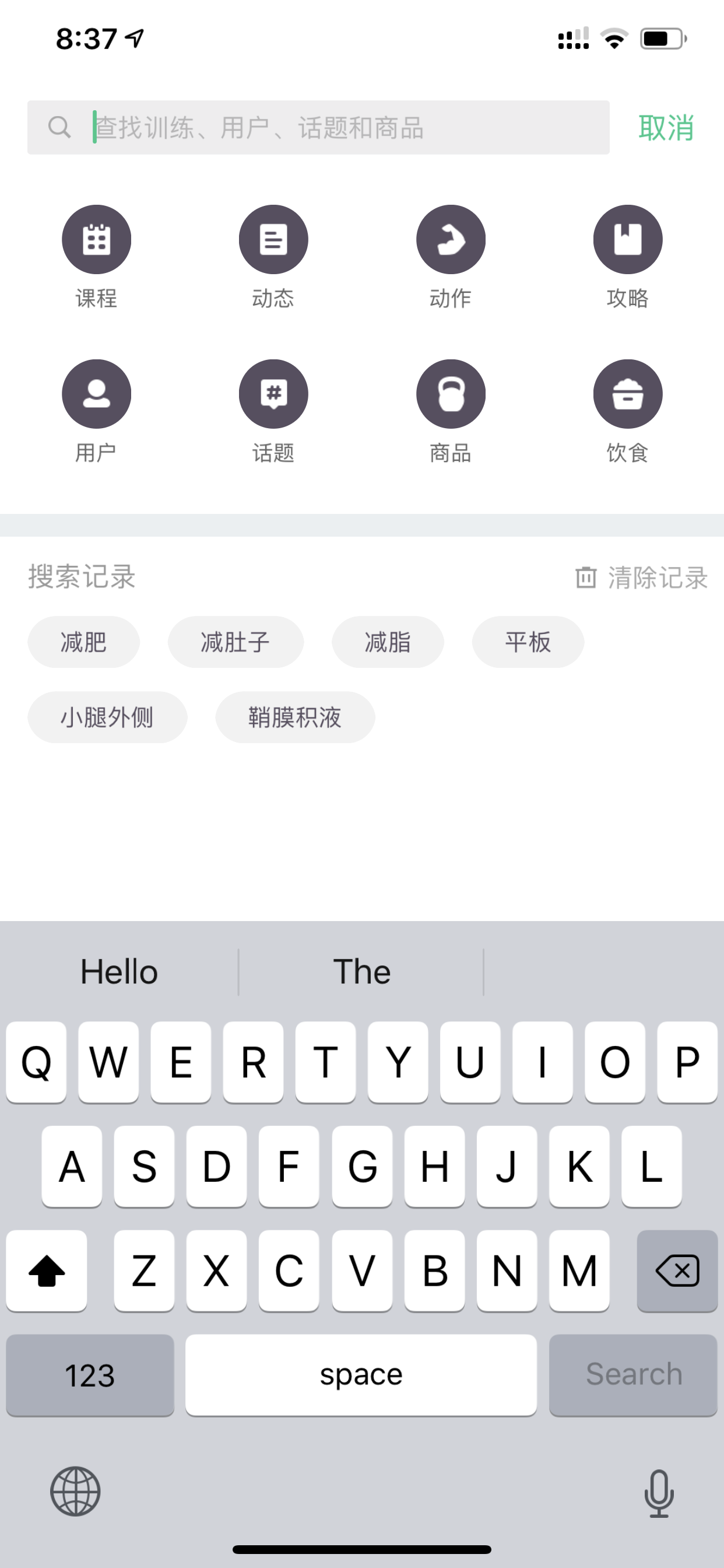Viewport: 724px width, 1568px height.
Task: Select the 减脂 history chip
Action: [388, 642]
